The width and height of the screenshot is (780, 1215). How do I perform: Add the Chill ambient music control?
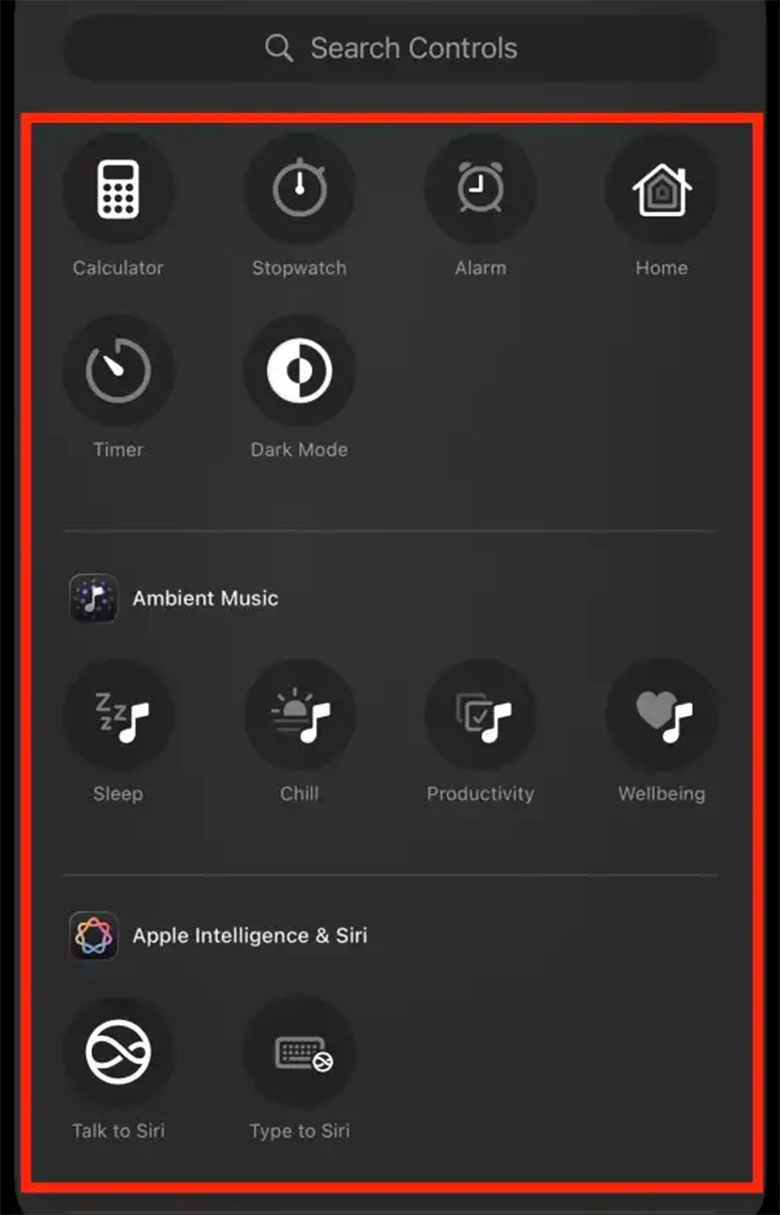point(299,715)
